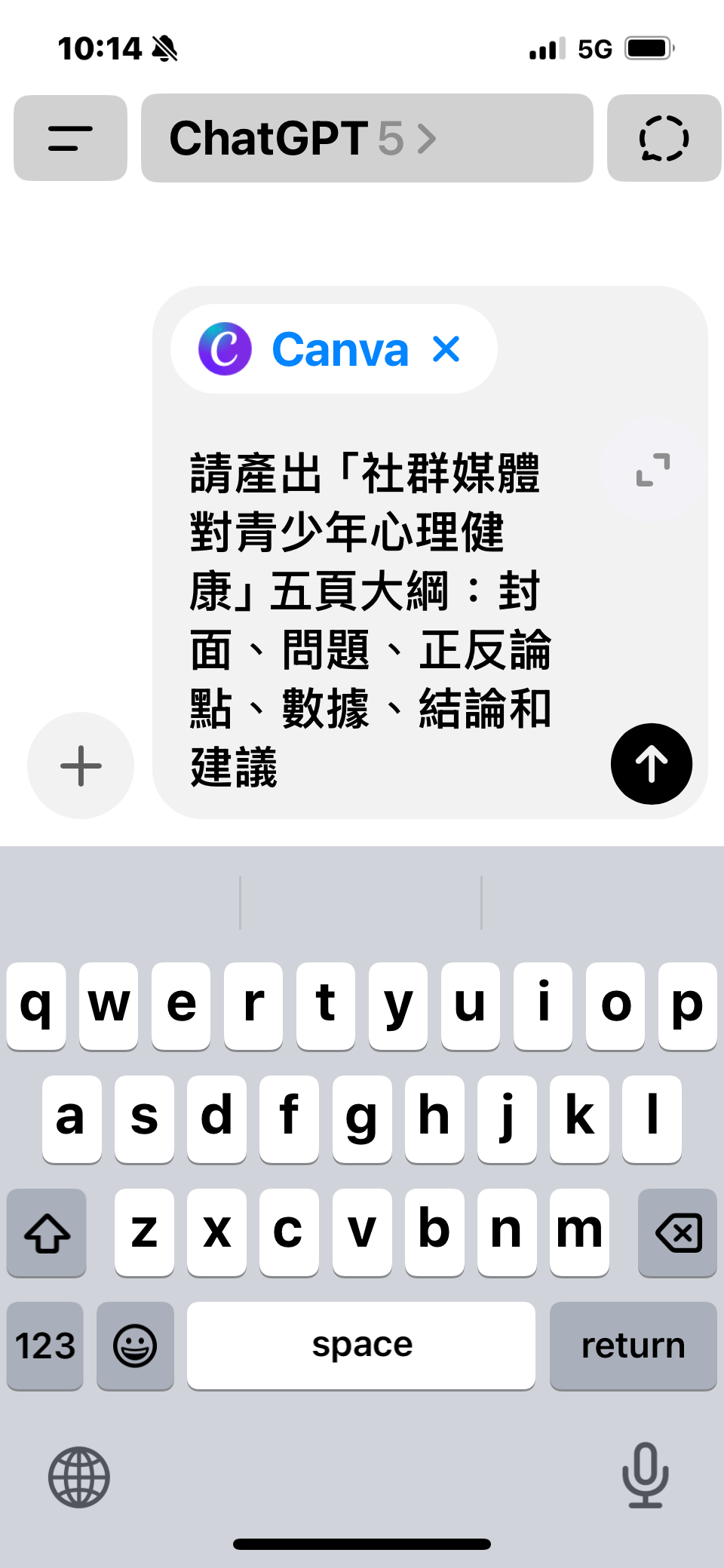Switch to the 123 number keyboard

click(x=45, y=1346)
